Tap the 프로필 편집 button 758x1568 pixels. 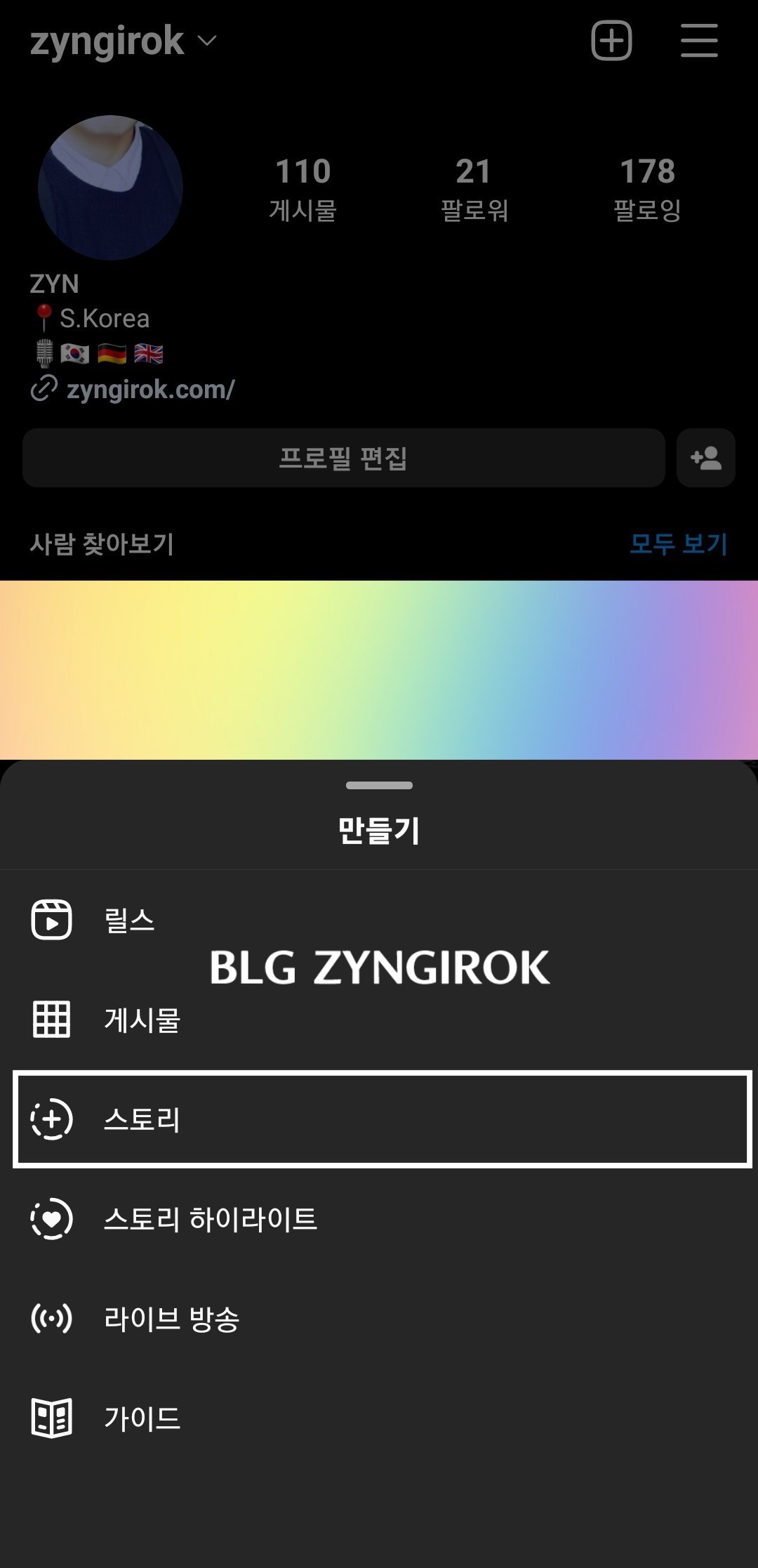(x=343, y=459)
